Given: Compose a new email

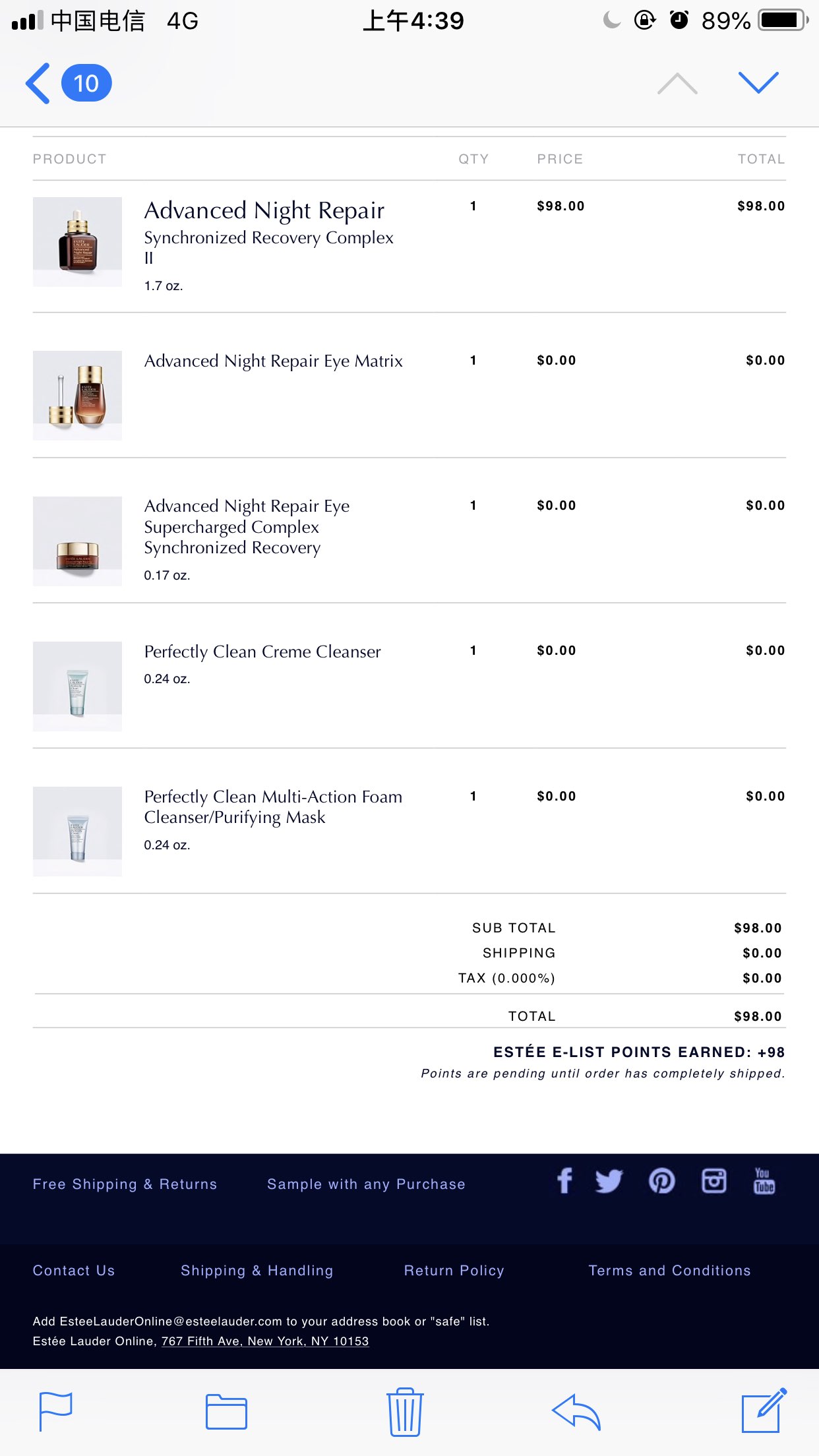Looking at the screenshot, I should 764,1410.
